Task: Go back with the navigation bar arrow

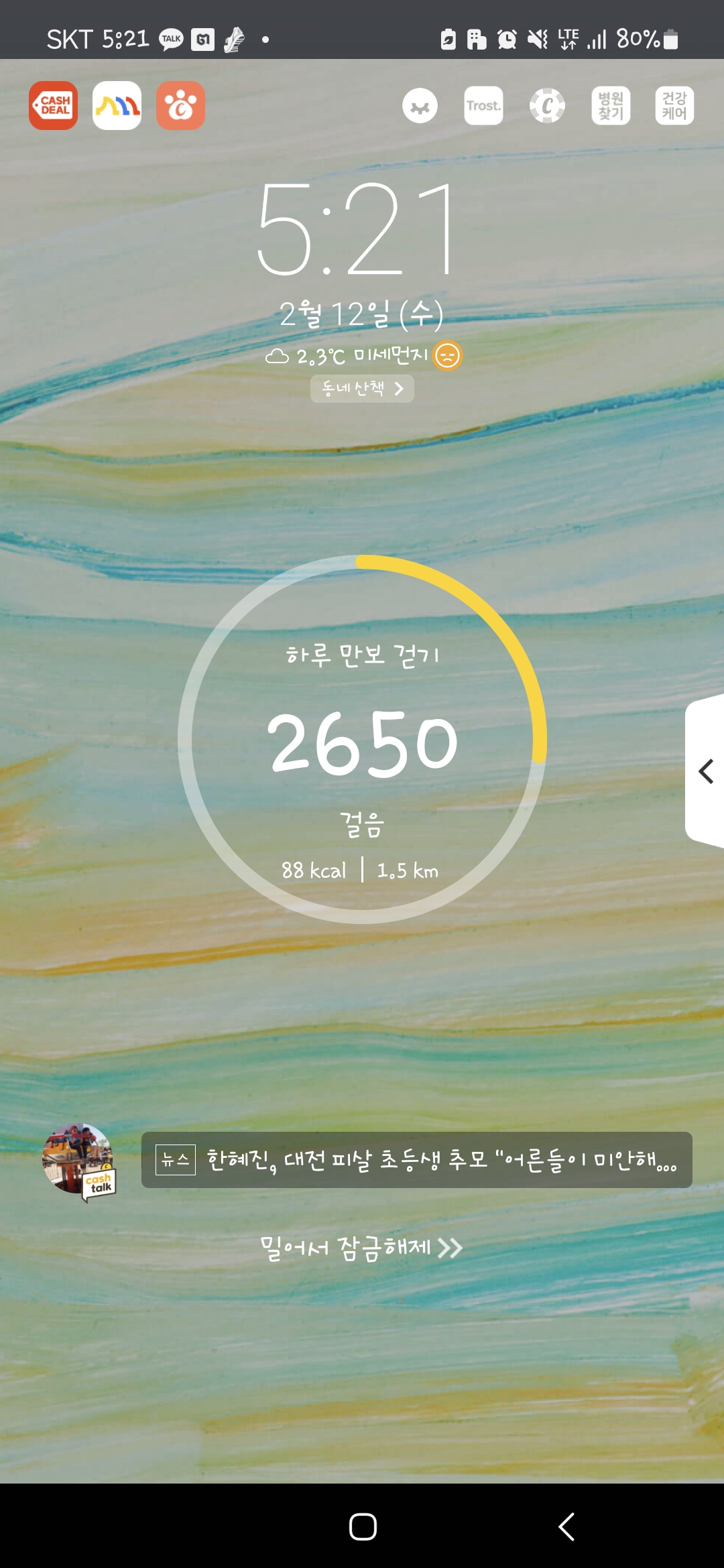Action: 566,1527
